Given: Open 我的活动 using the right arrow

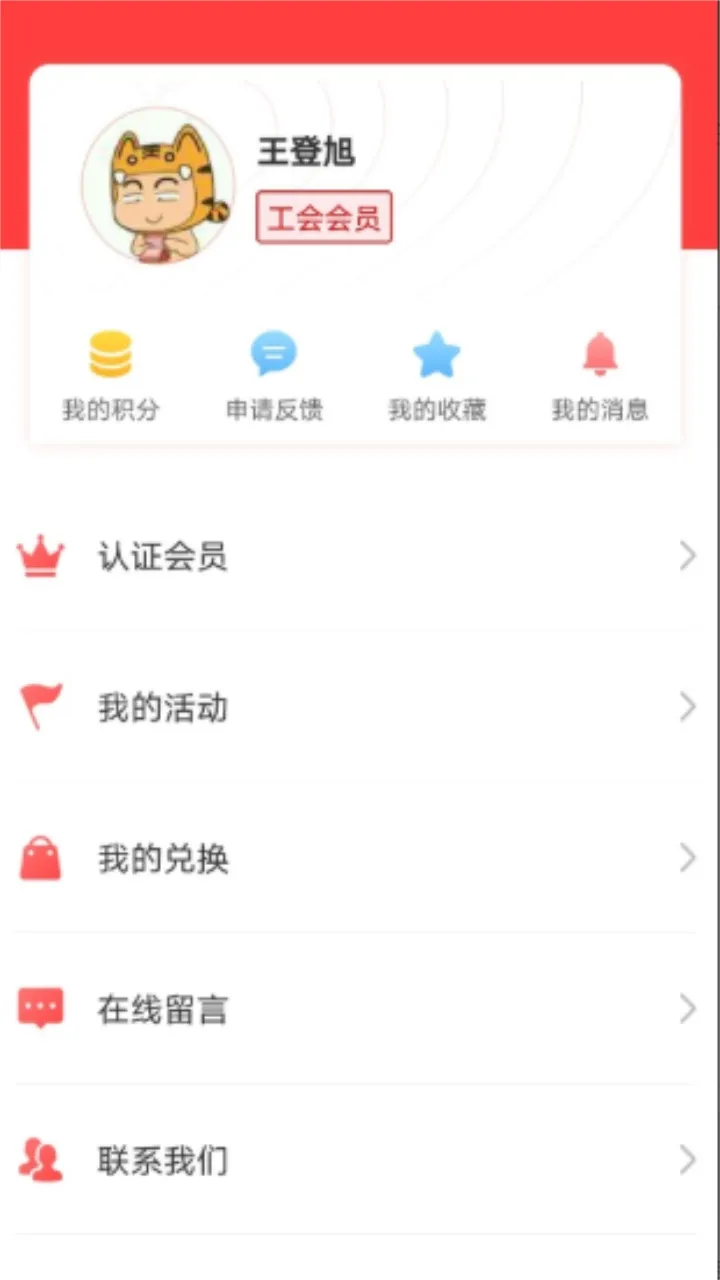Looking at the screenshot, I should [x=687, y=707].
